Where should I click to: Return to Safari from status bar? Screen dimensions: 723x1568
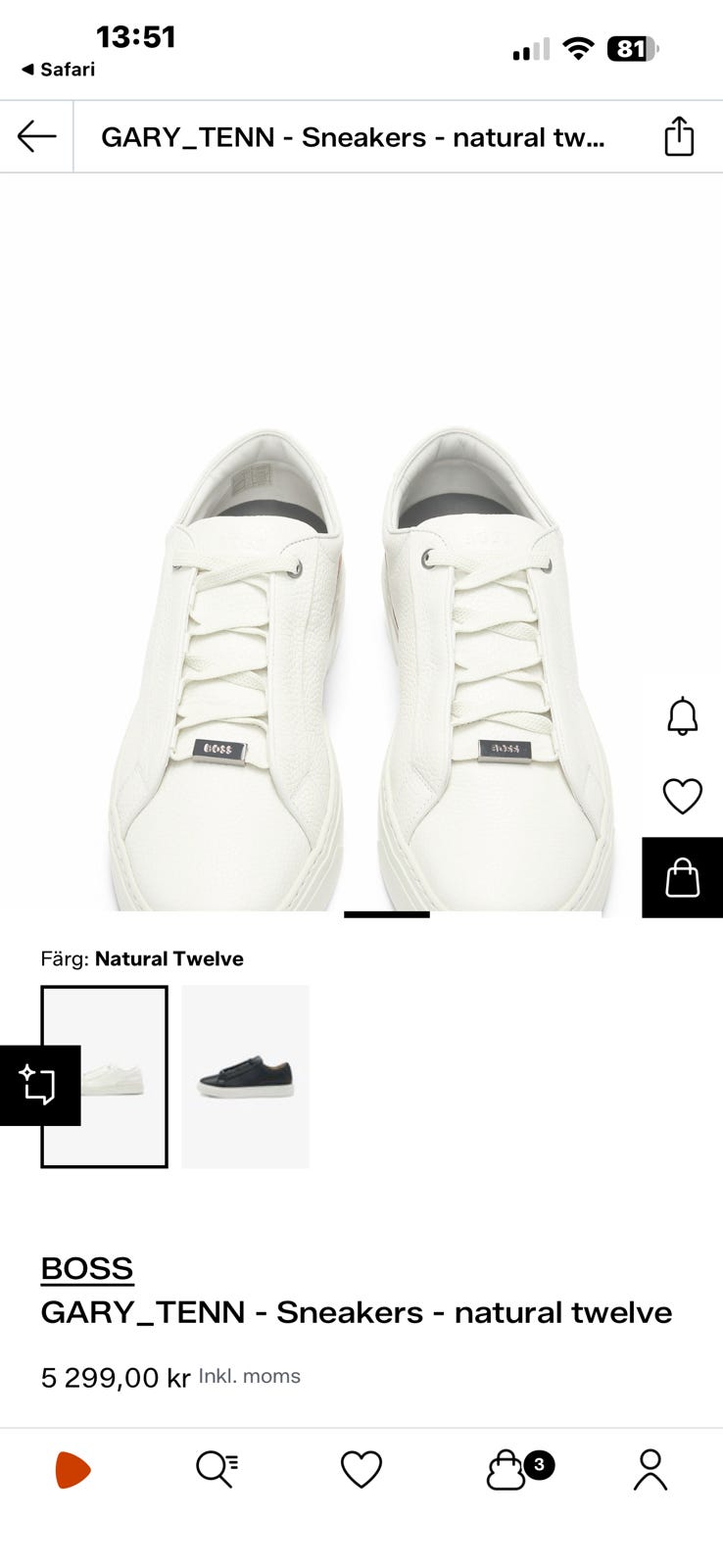pos(59,70)
